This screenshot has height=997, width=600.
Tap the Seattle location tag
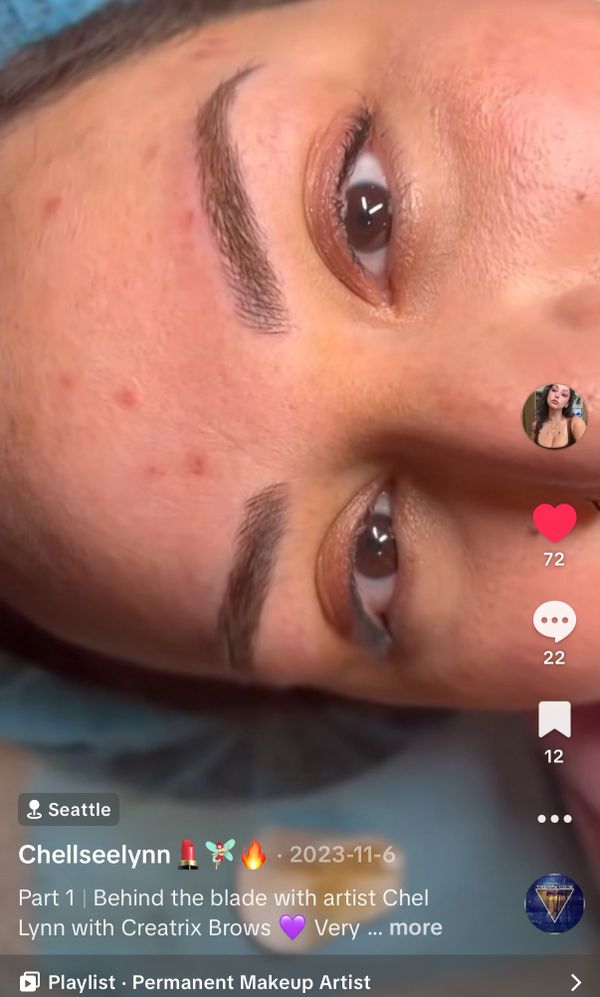pyautogui.click(x=69, y=810)
